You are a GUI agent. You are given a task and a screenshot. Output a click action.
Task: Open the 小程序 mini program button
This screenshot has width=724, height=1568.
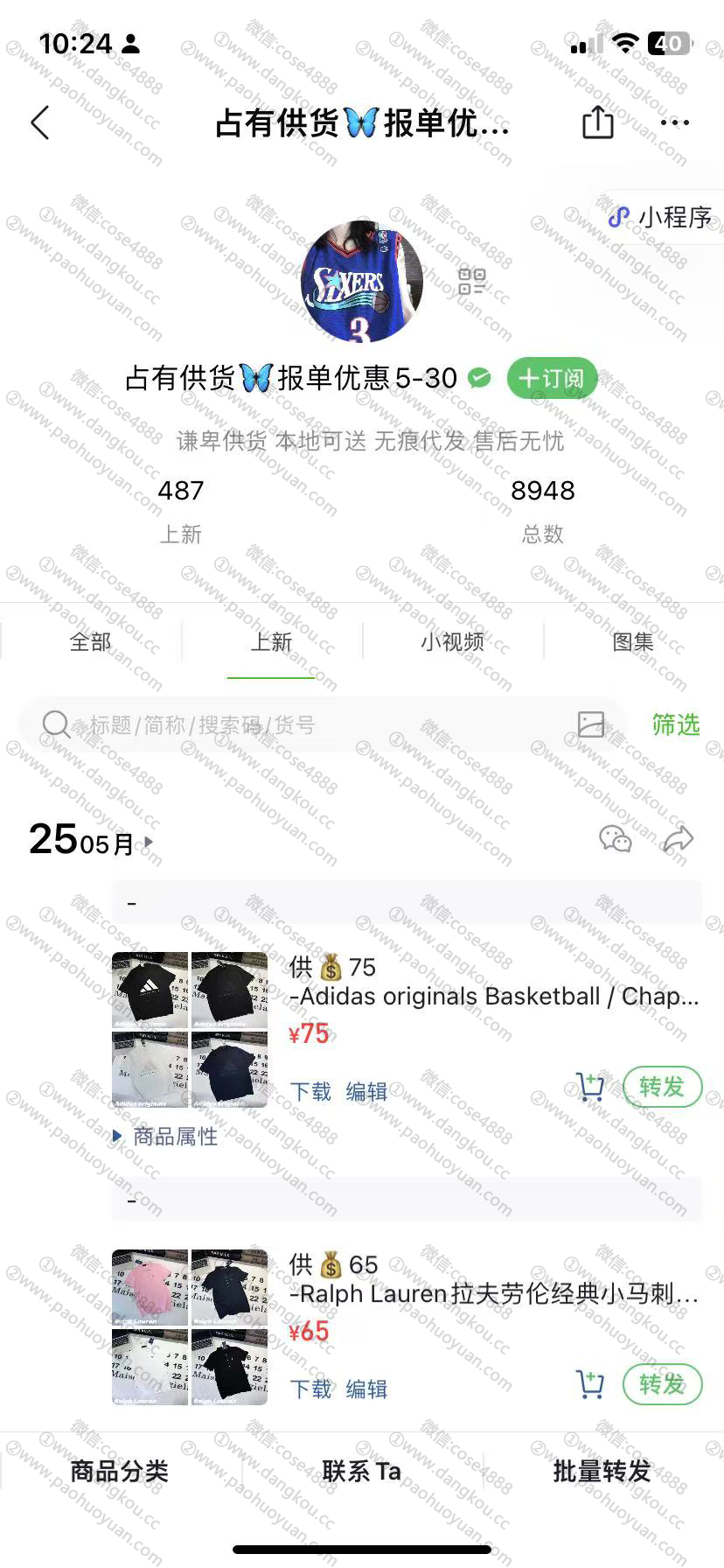[x=662, y=217]
